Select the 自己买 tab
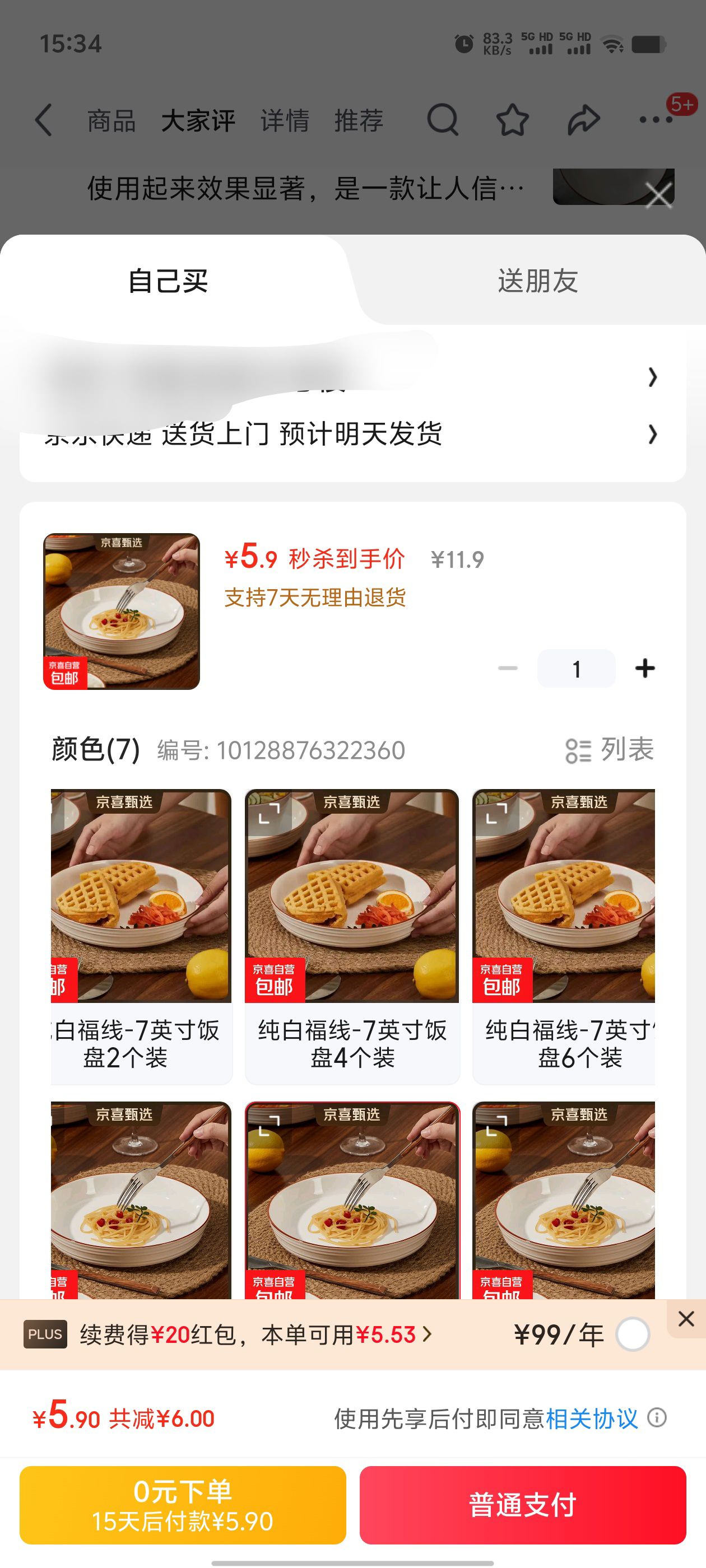Viewport: 706px width, 1568px height. point(168,281)
